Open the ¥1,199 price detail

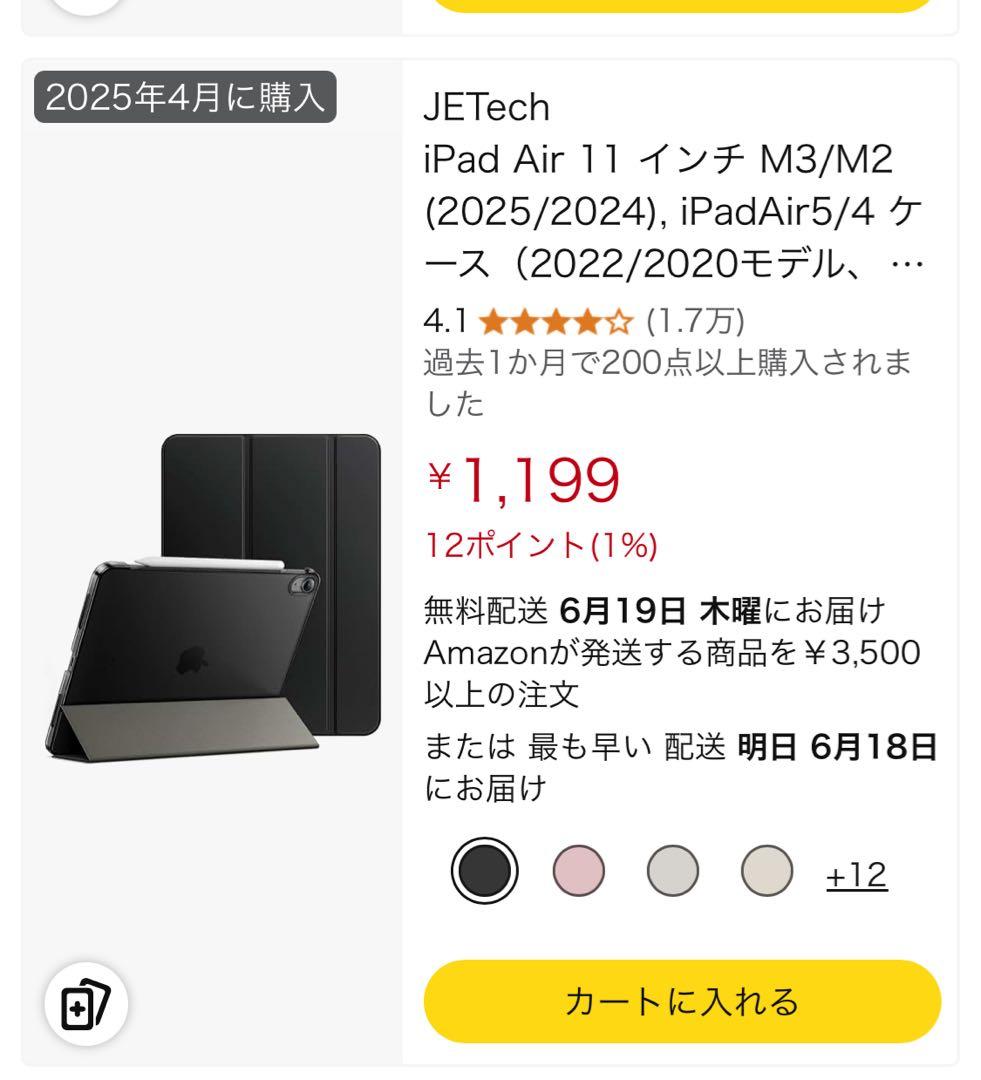[x=520, y=483]
